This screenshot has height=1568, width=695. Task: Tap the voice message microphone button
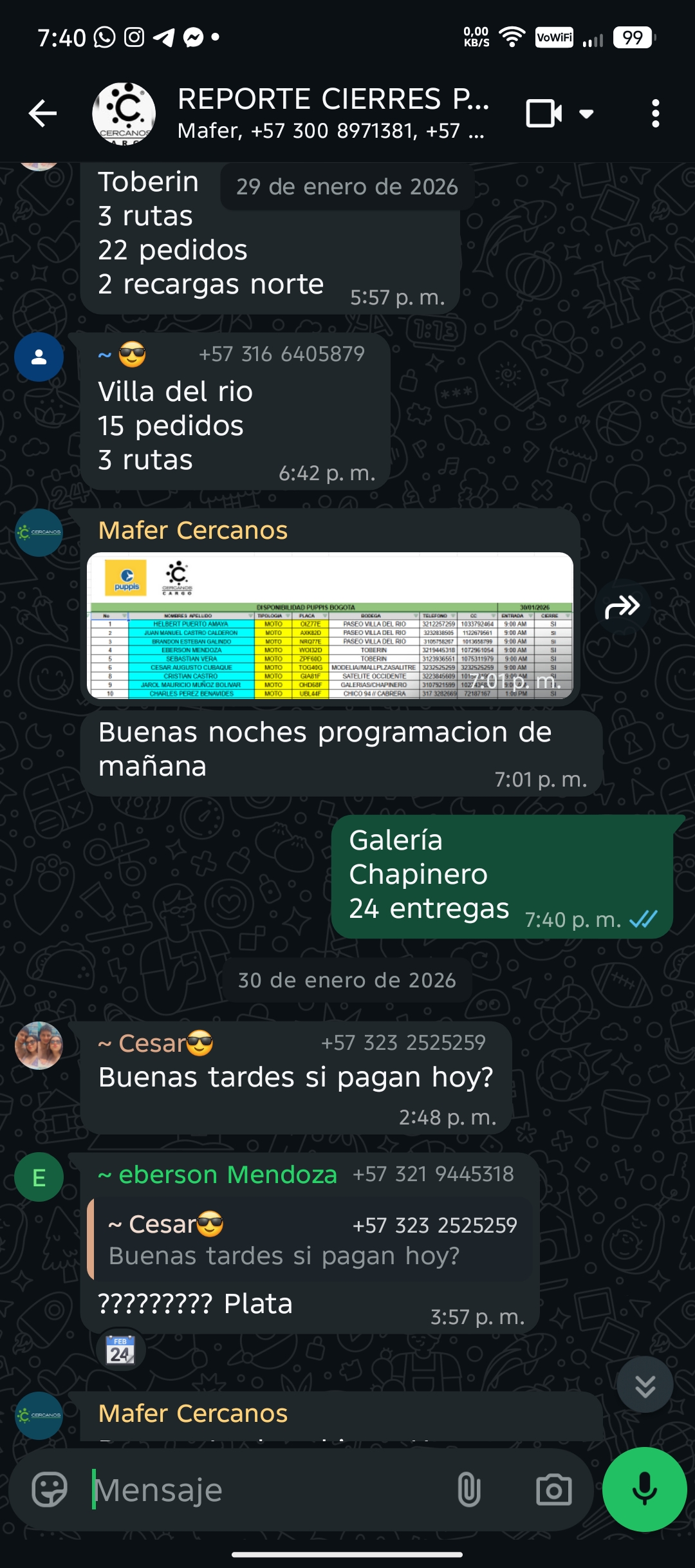644,1489
